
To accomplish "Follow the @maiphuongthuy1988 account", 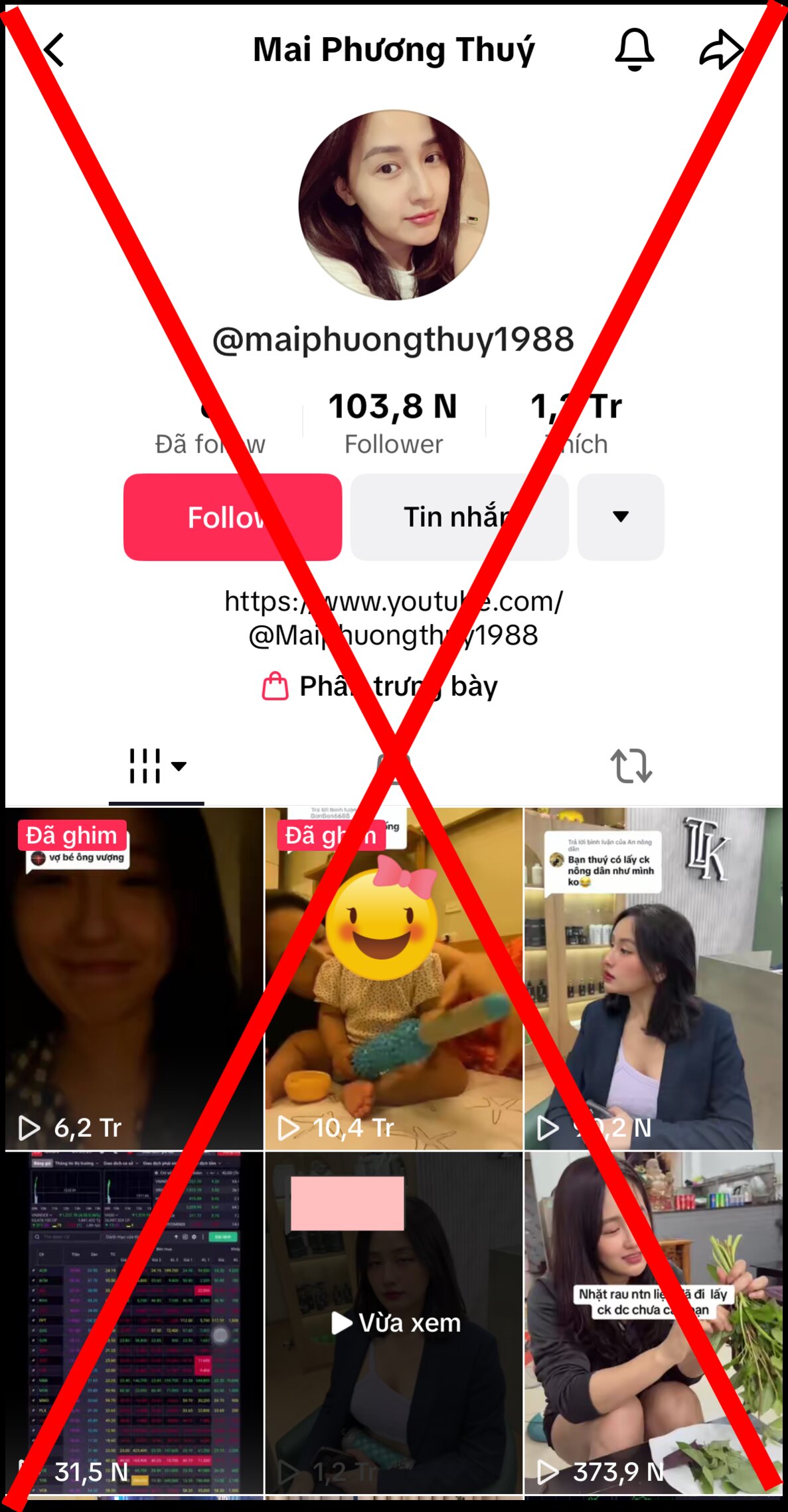I will 232,517.
